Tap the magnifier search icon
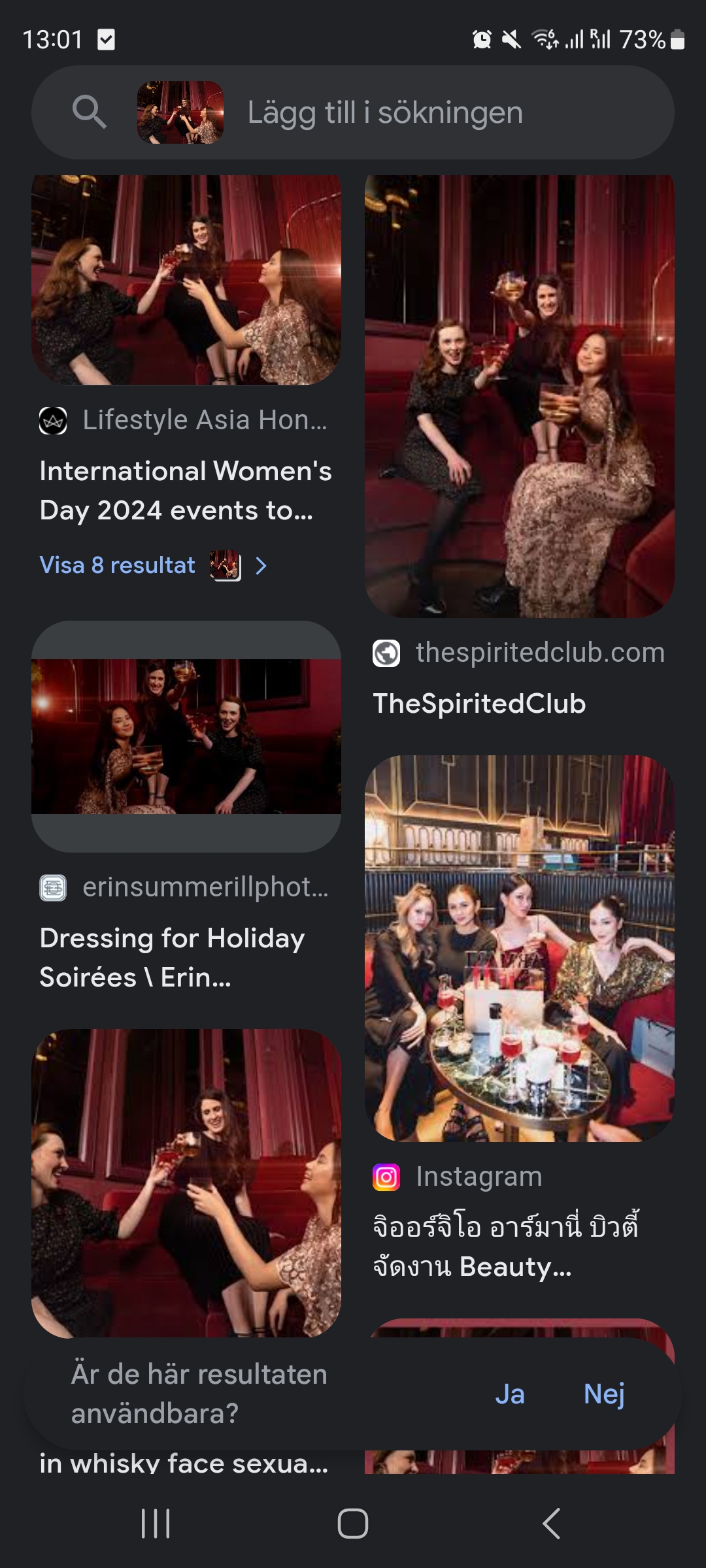Screen dimensions: 706x1568 point(89,112)
